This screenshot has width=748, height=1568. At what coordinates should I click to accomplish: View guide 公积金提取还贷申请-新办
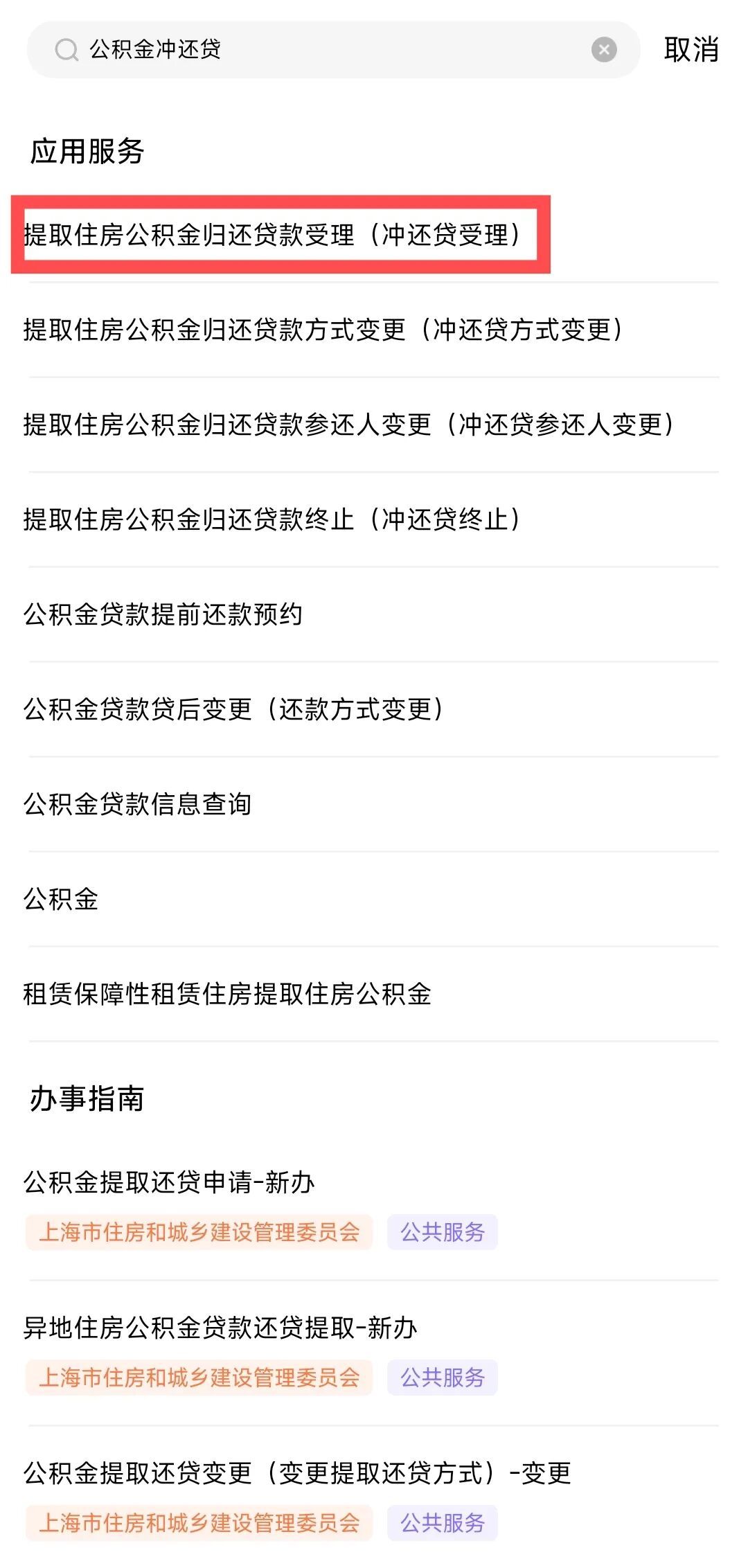tap(170, 1182)
